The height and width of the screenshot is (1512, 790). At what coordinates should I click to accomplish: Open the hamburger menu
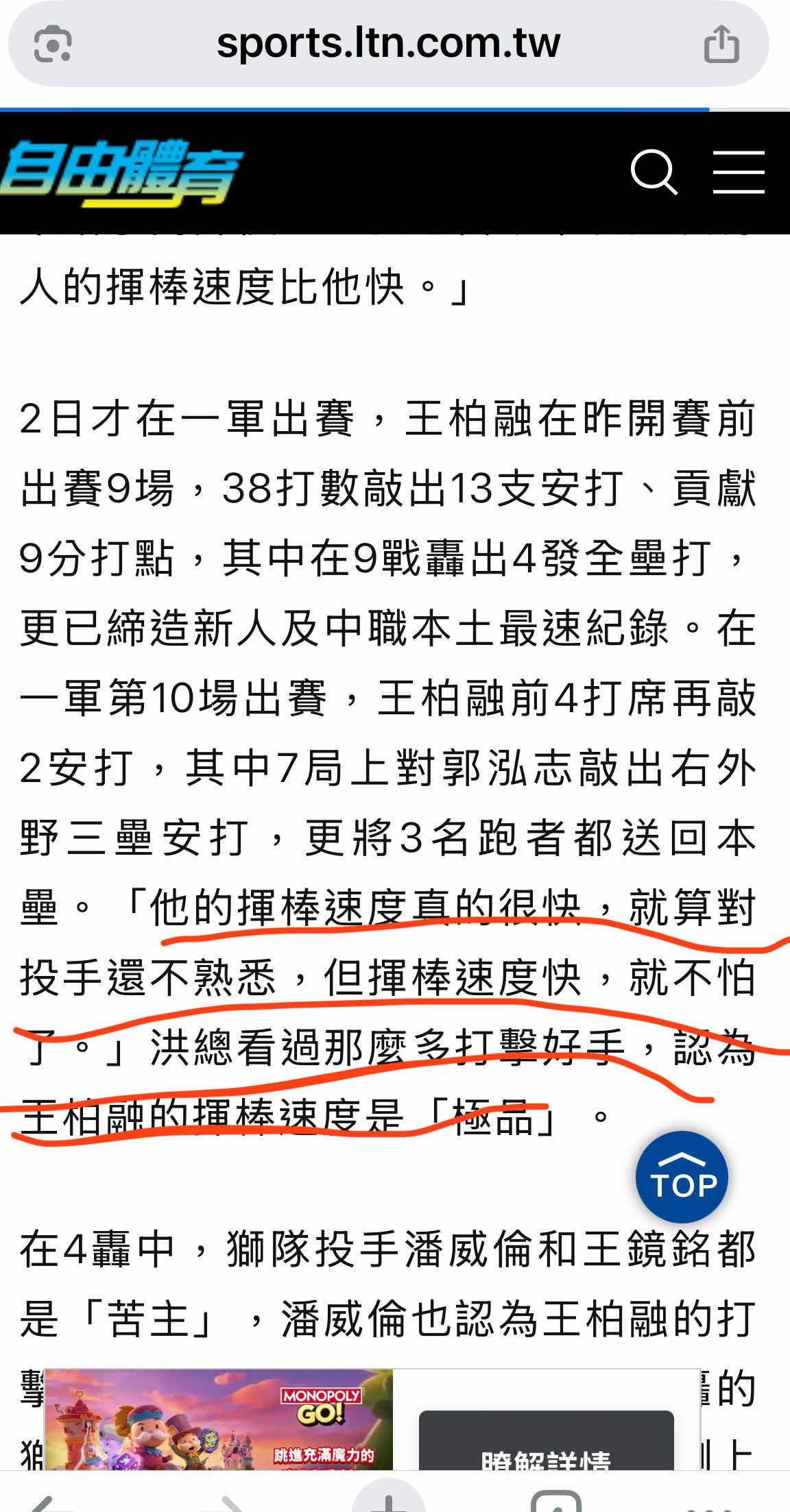[739, 172]
